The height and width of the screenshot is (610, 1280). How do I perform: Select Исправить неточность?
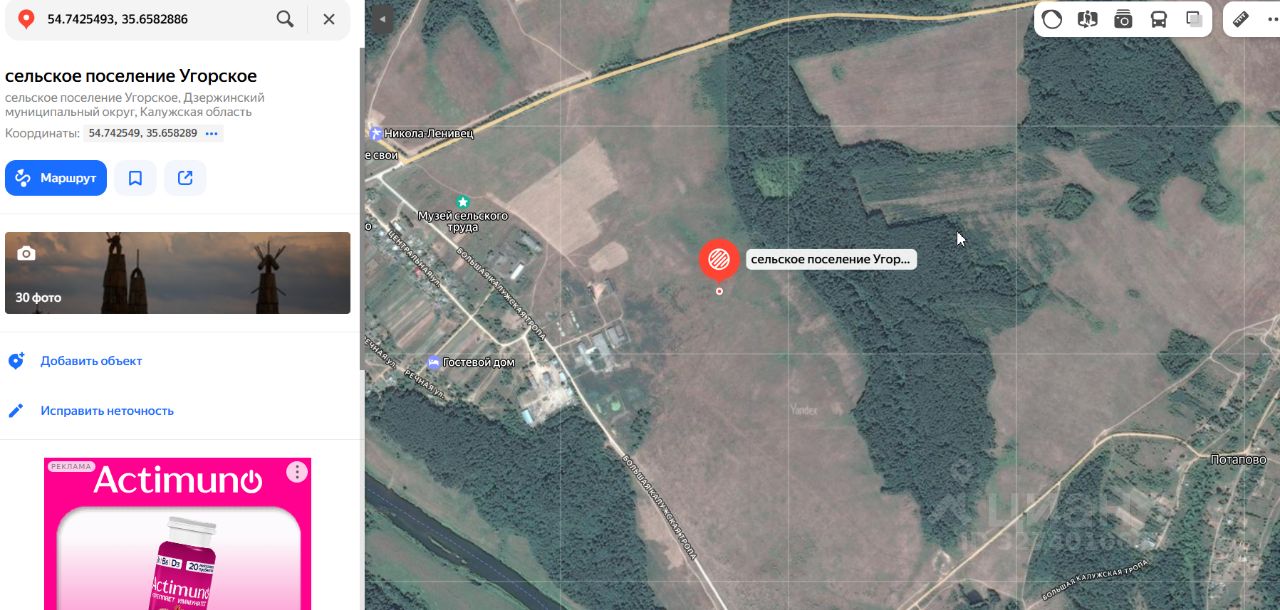[107, 411]
